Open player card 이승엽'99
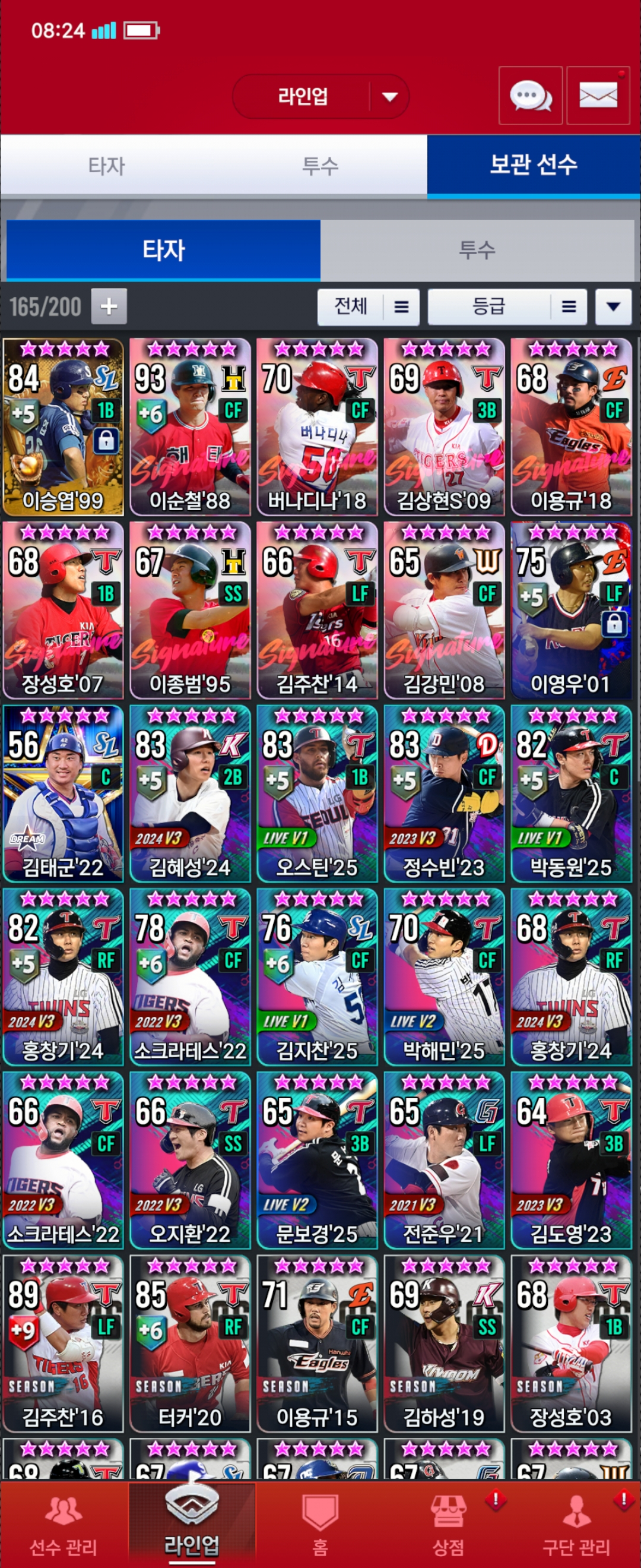 [x=64, y=427]
